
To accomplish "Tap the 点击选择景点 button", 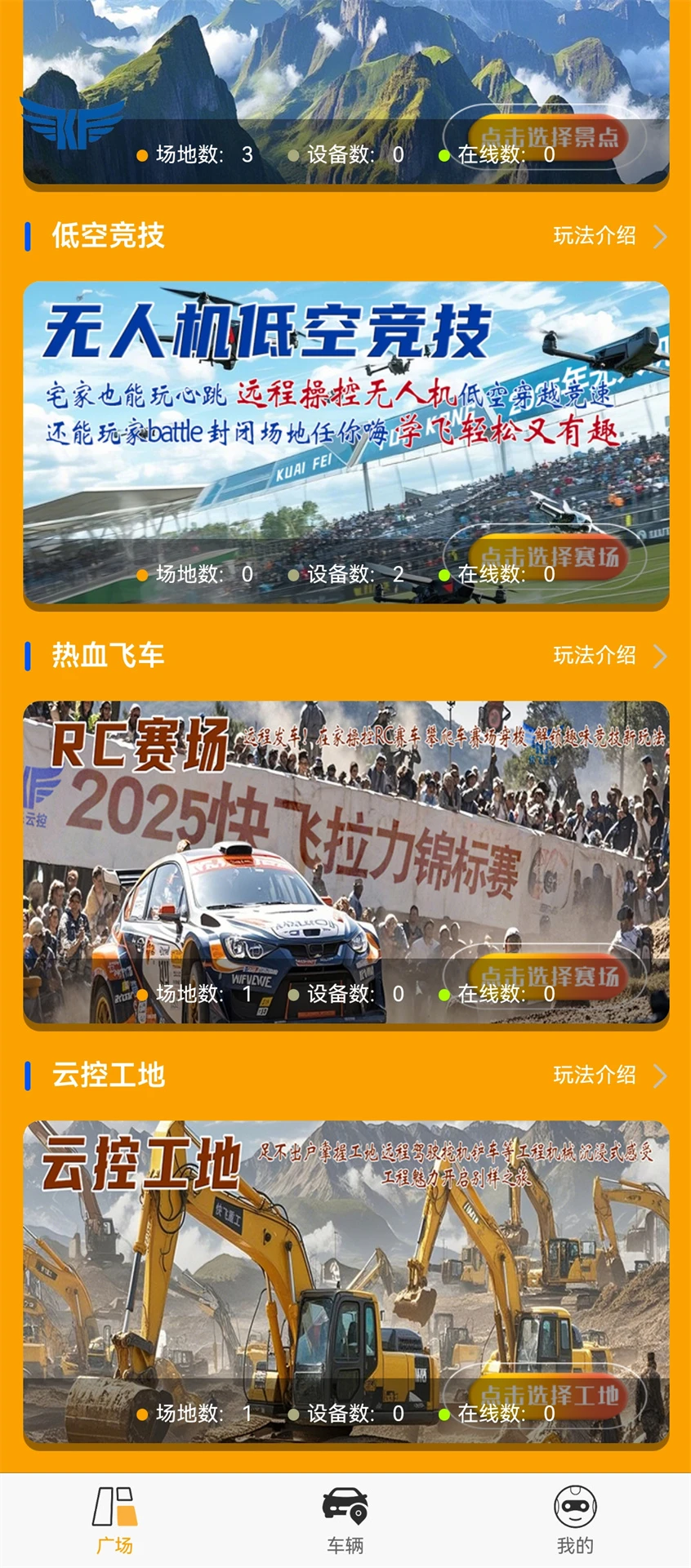I will click(548, 137).
